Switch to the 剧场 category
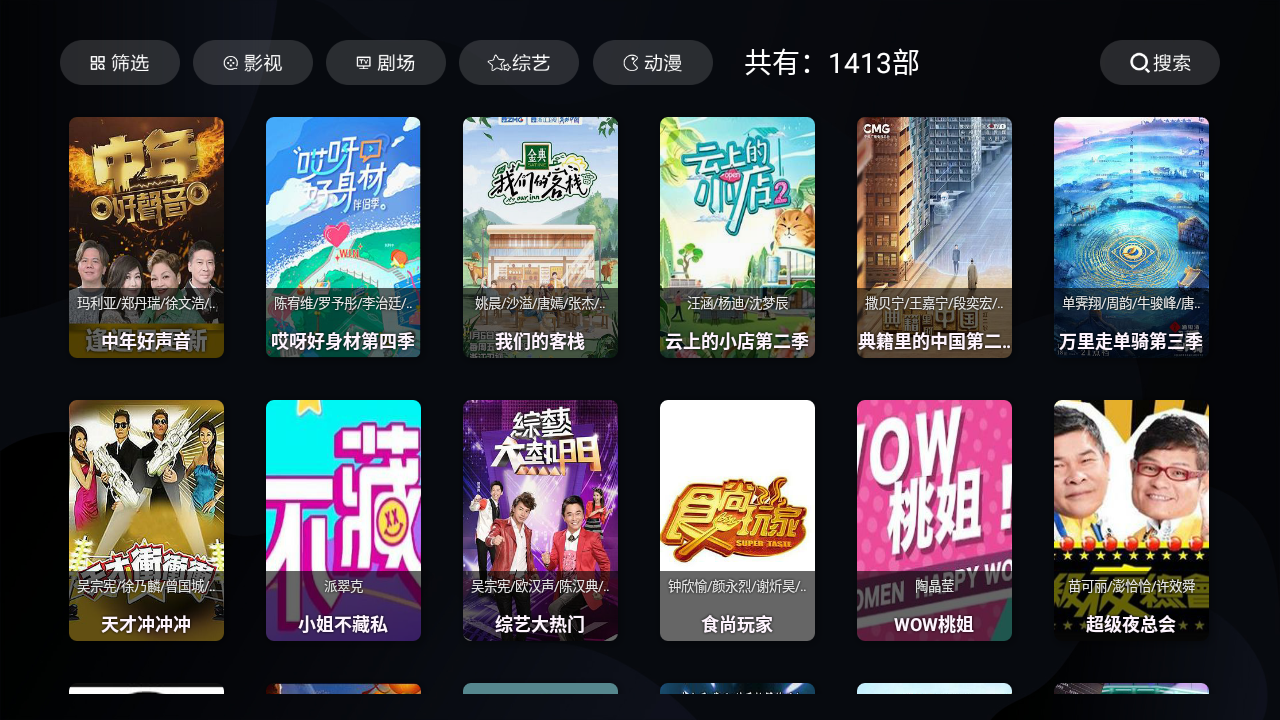Viewport: 1280px width, 720px height. pyautogui.click(x=386, y=63)
